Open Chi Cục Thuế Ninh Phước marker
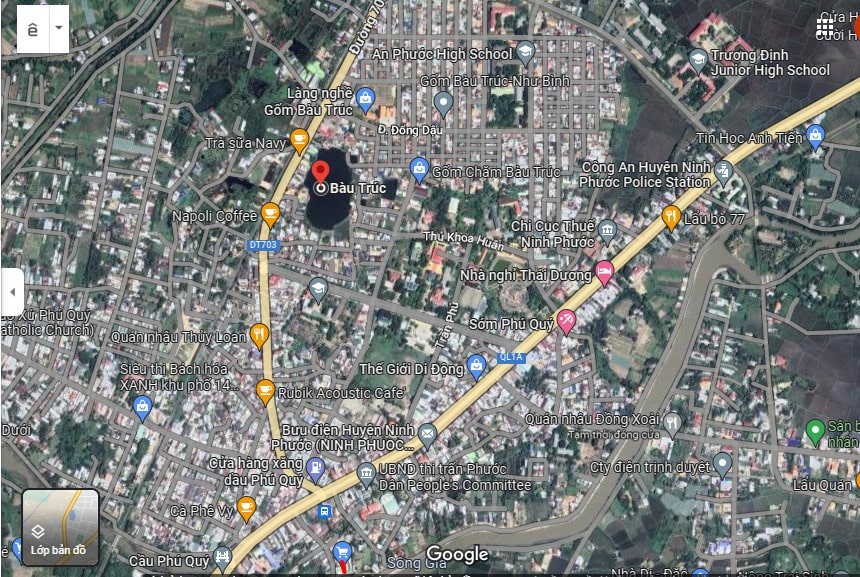This screenshot has width=860, height=577. point(608,233)
